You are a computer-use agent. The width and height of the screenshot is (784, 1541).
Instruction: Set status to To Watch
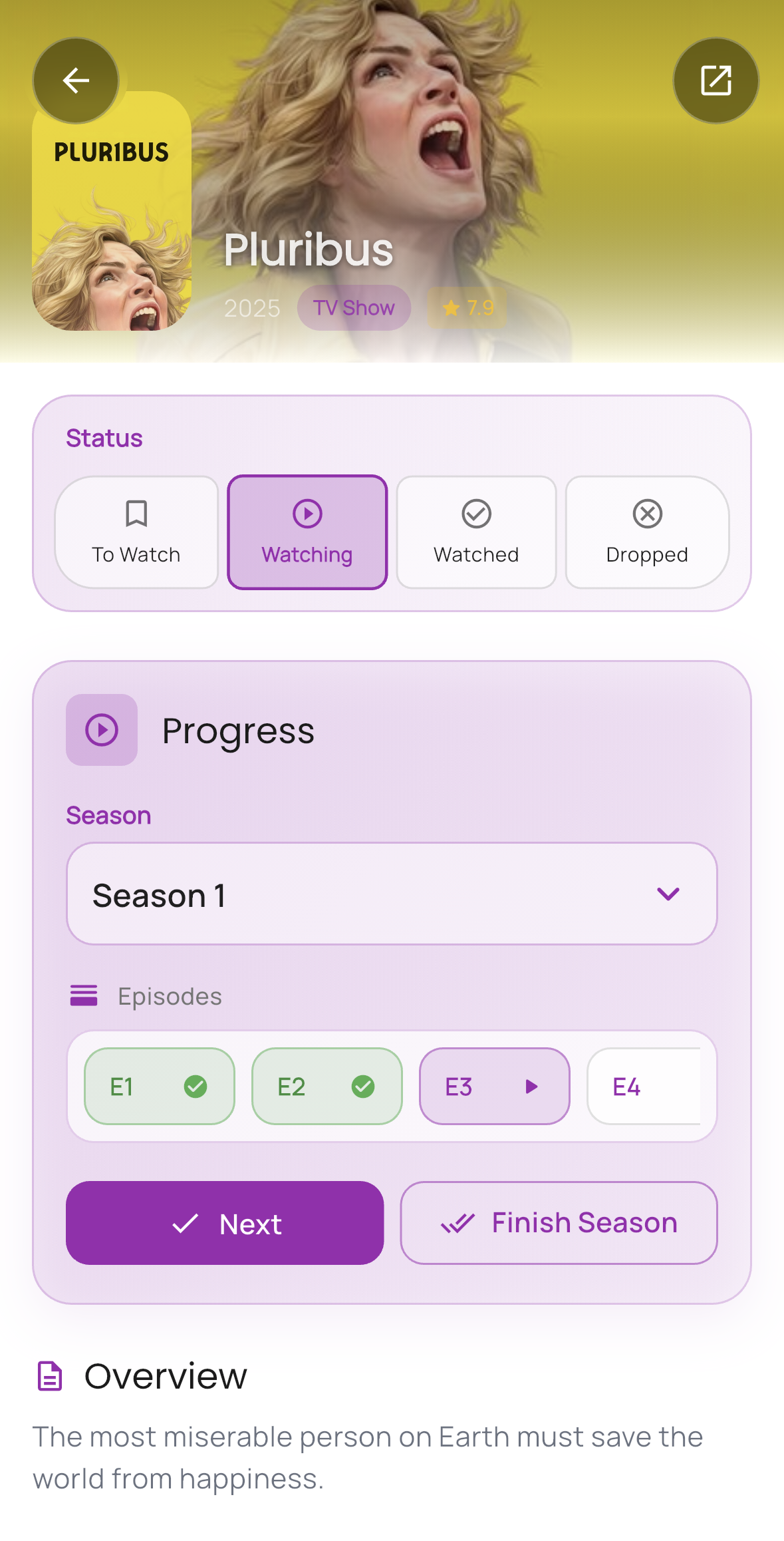coord(136,532)
